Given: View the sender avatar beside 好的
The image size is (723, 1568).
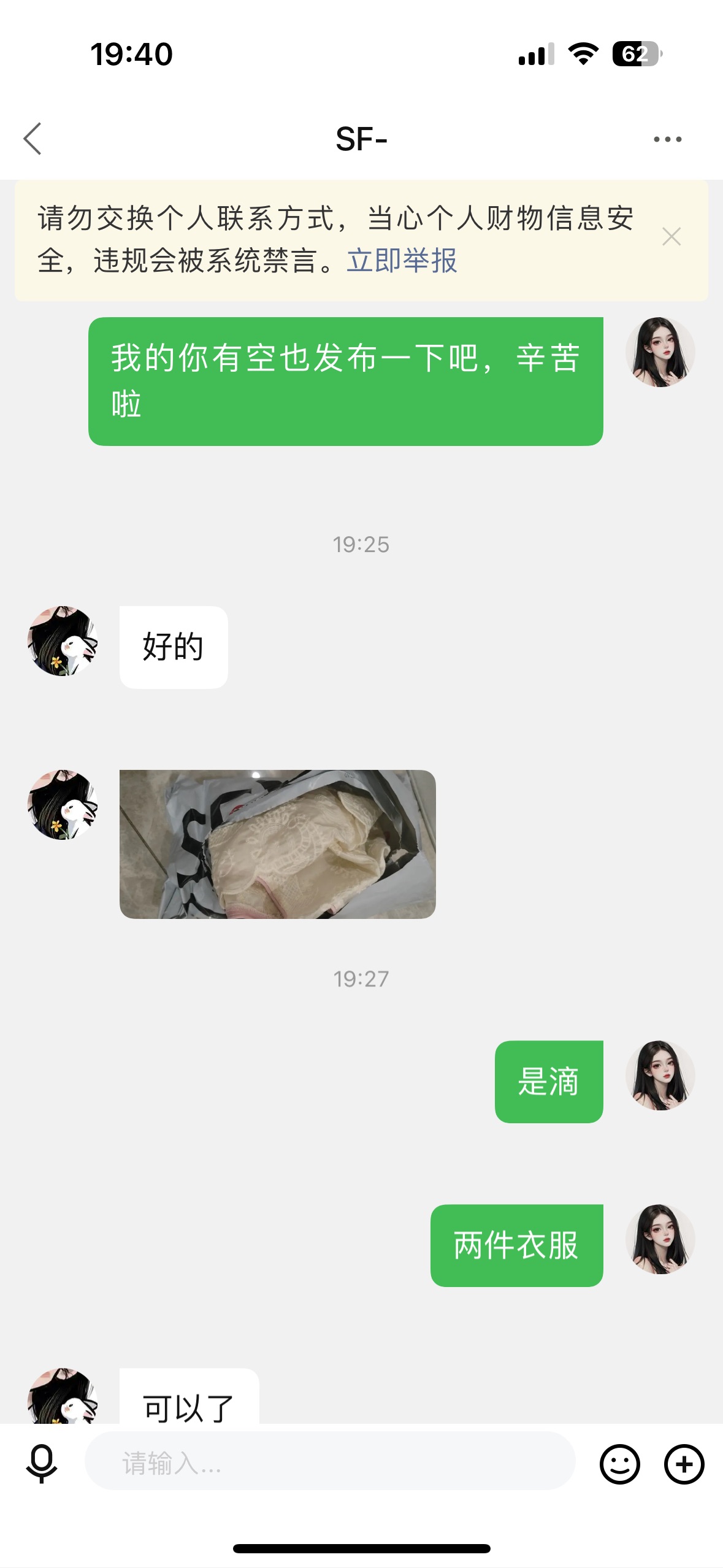Looking at the screenshot, I should 63,641.
